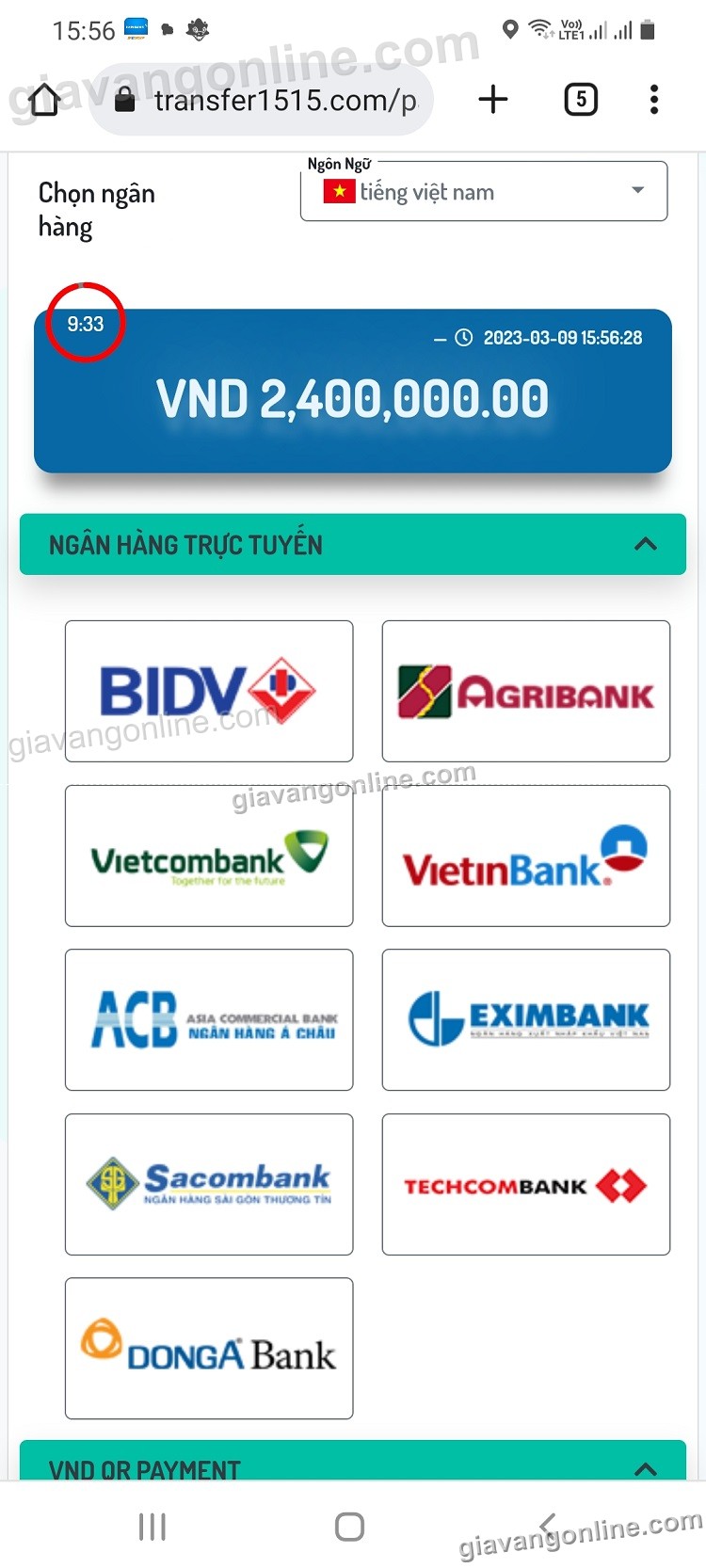
Task: Tap the system home button
Action: click(349, 1527)
